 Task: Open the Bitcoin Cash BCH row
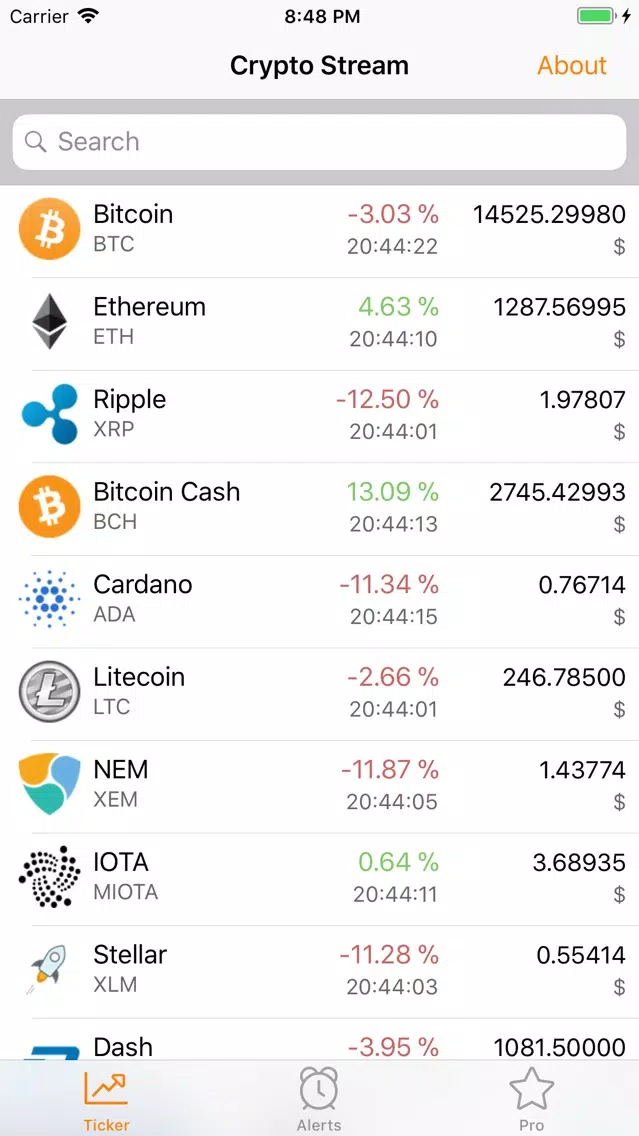click(x=320, y=509)
